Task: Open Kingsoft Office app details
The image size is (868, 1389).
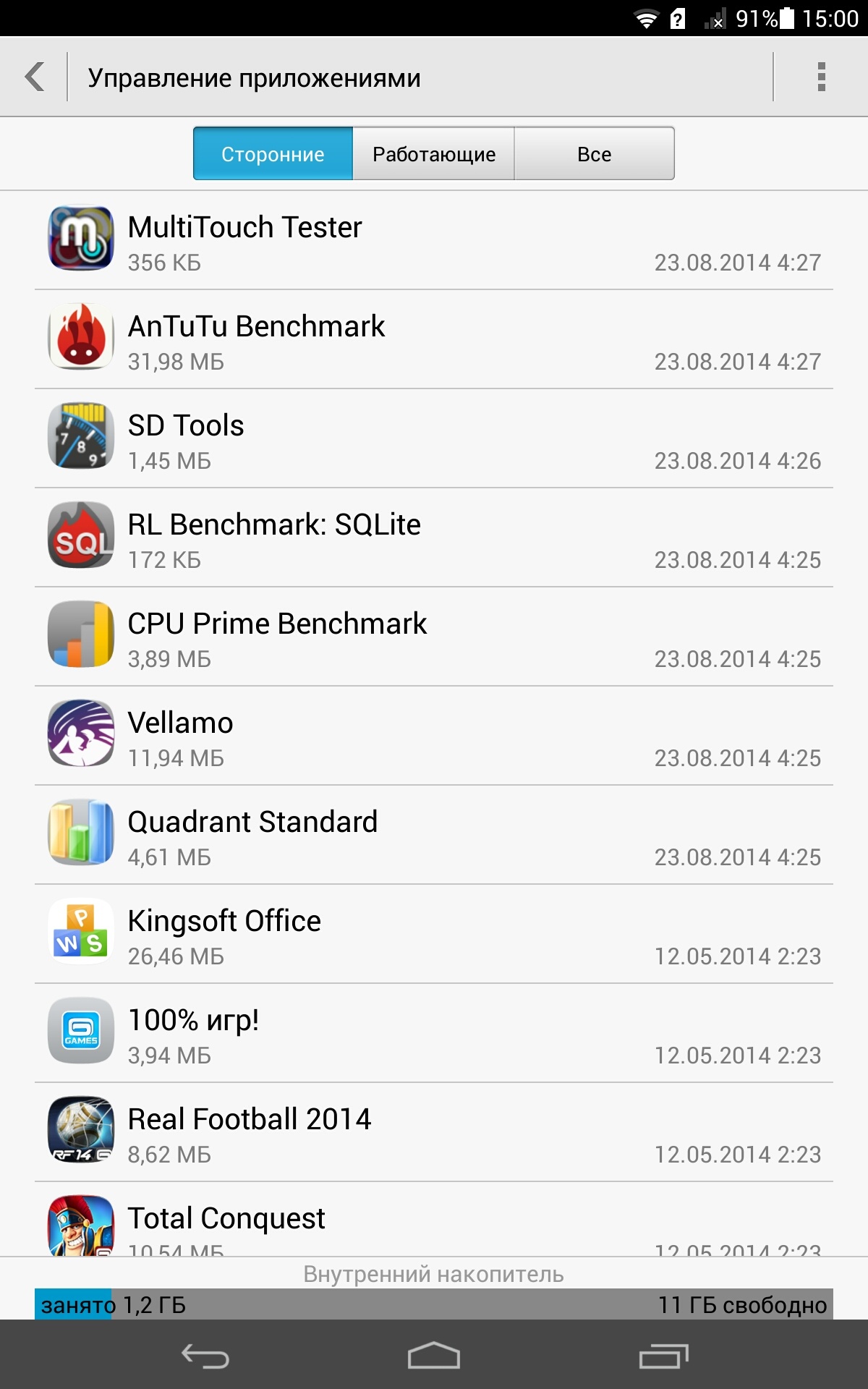Action: pos(434,934)
